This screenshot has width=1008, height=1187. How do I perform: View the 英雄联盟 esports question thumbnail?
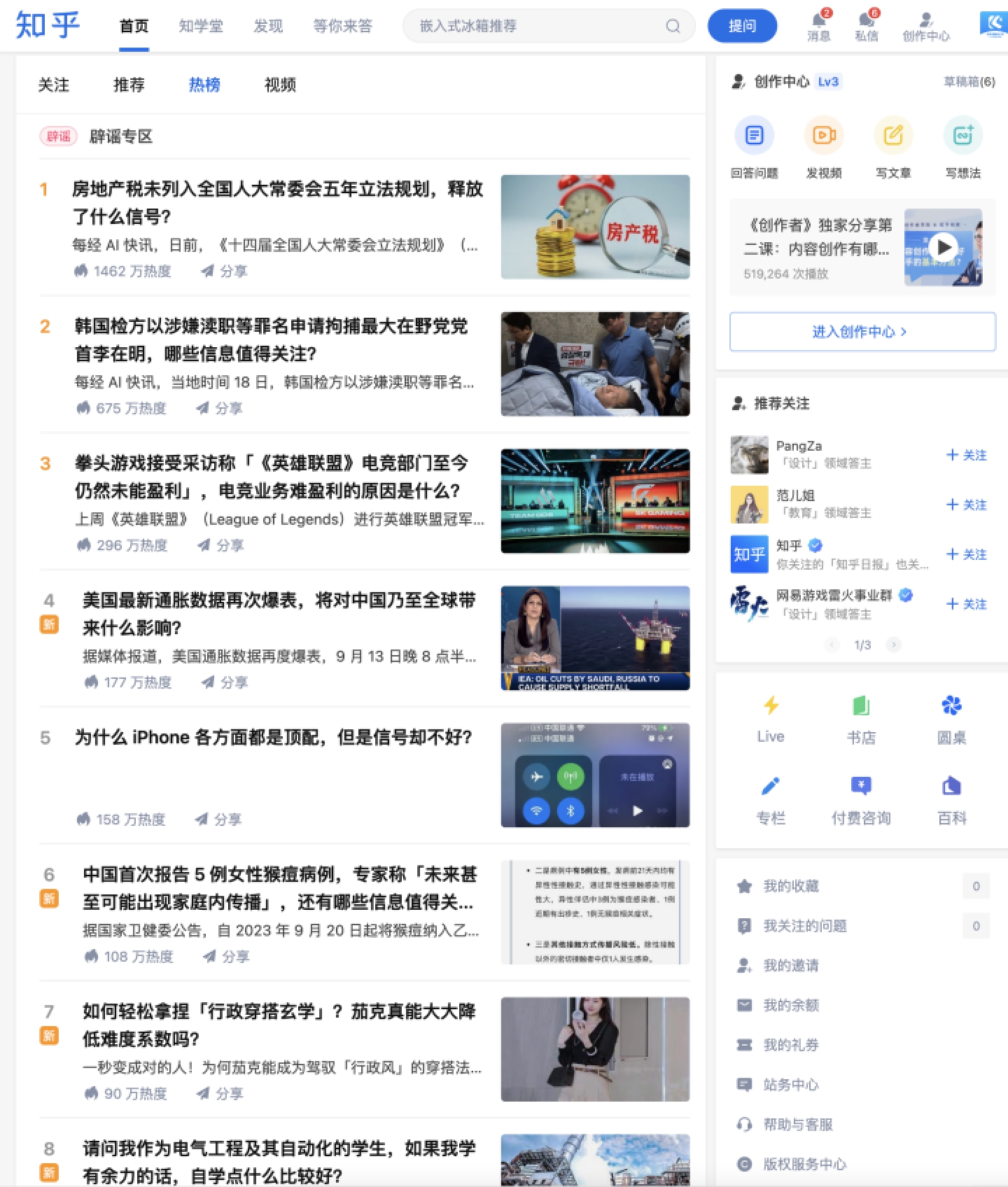click(595, 501)
